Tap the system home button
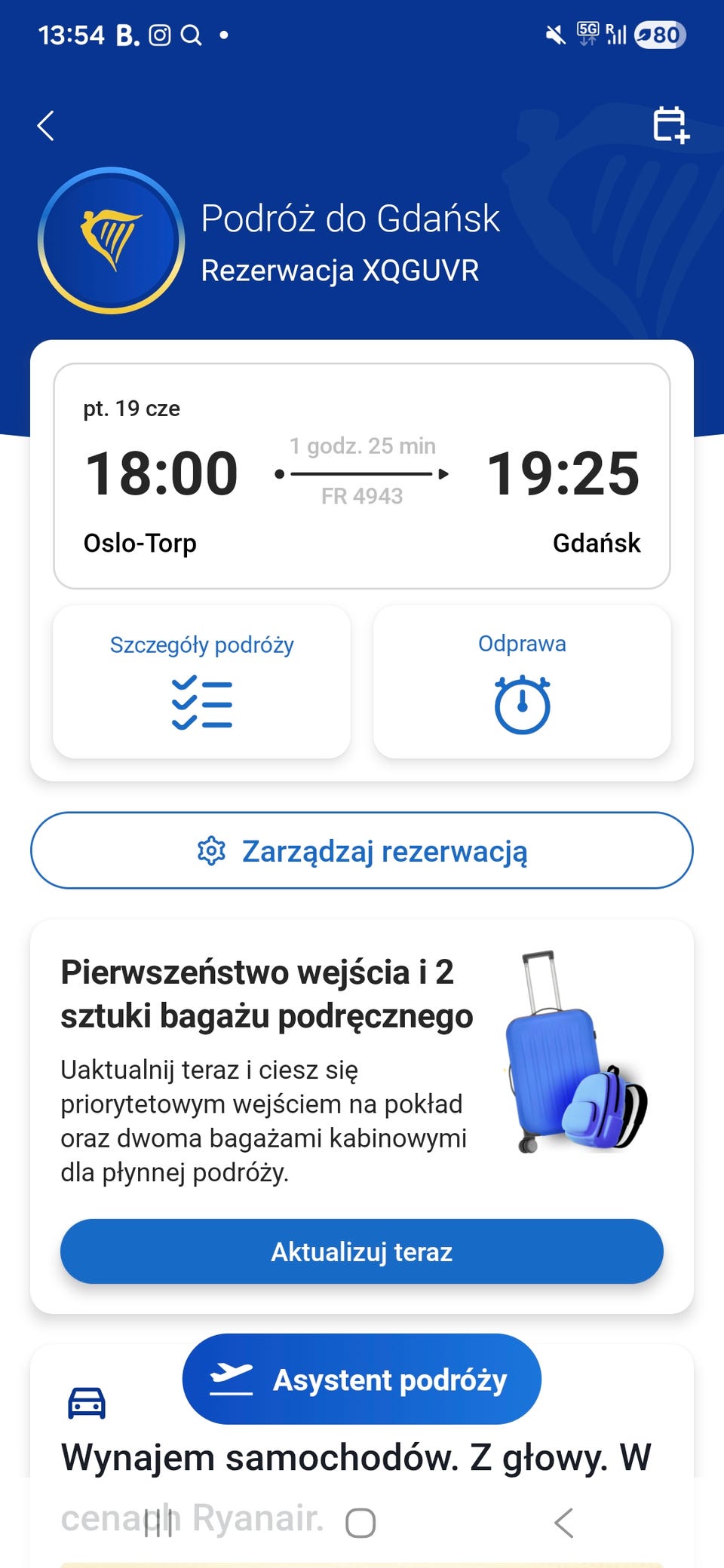 [x=360, y=1523]
